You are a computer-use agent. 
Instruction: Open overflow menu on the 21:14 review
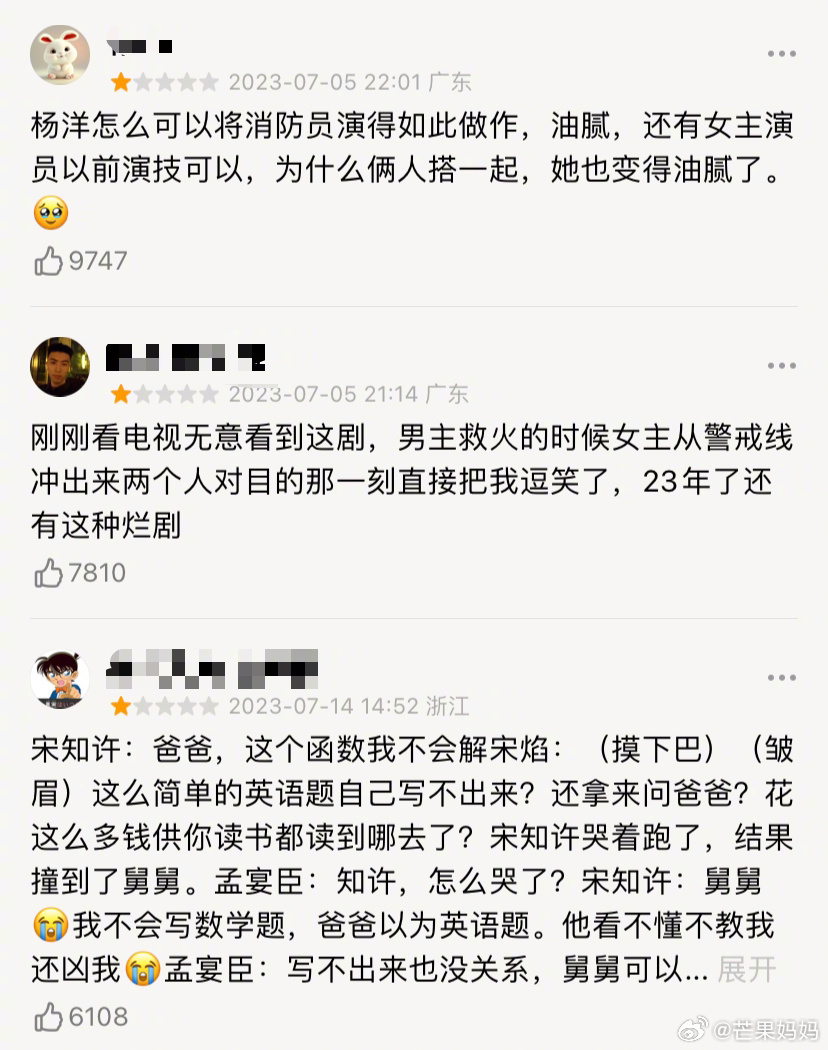[x=781, y=366]
